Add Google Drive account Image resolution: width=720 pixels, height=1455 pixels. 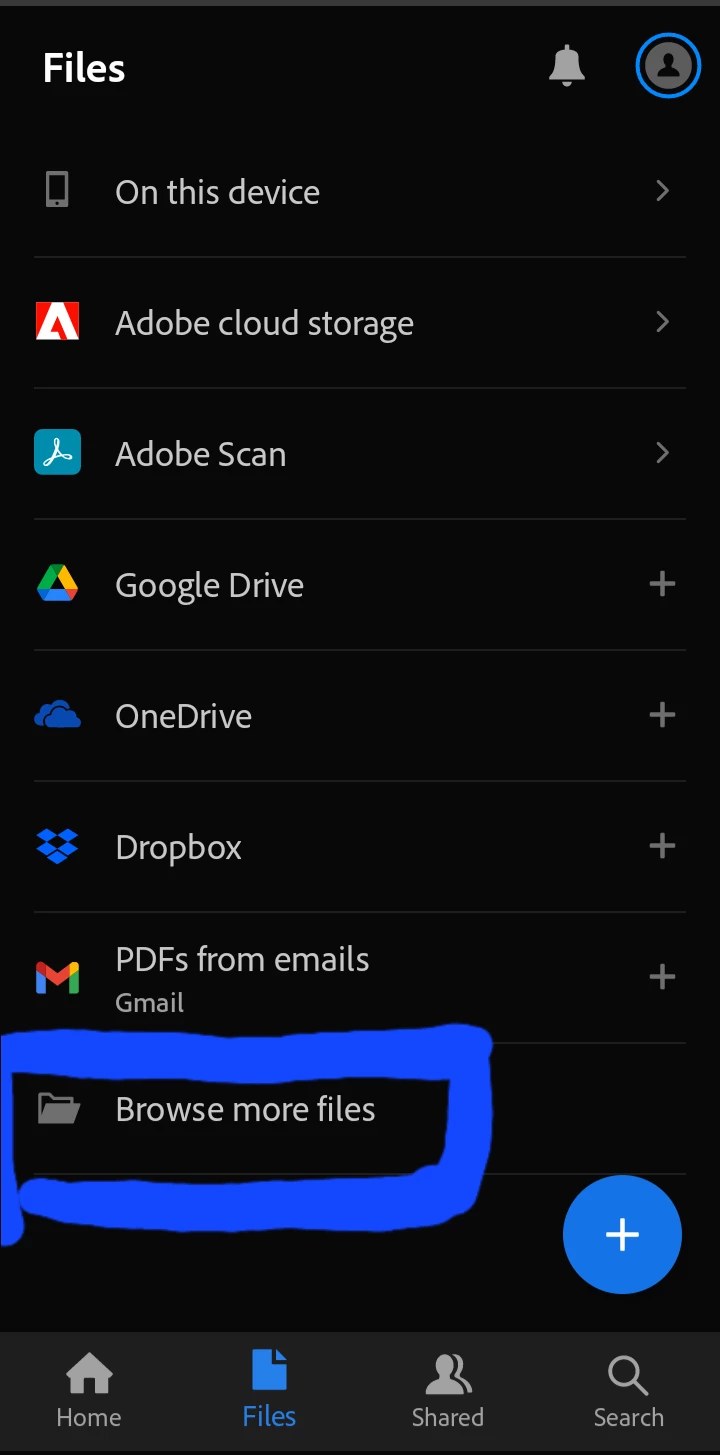tap(662, 584)
